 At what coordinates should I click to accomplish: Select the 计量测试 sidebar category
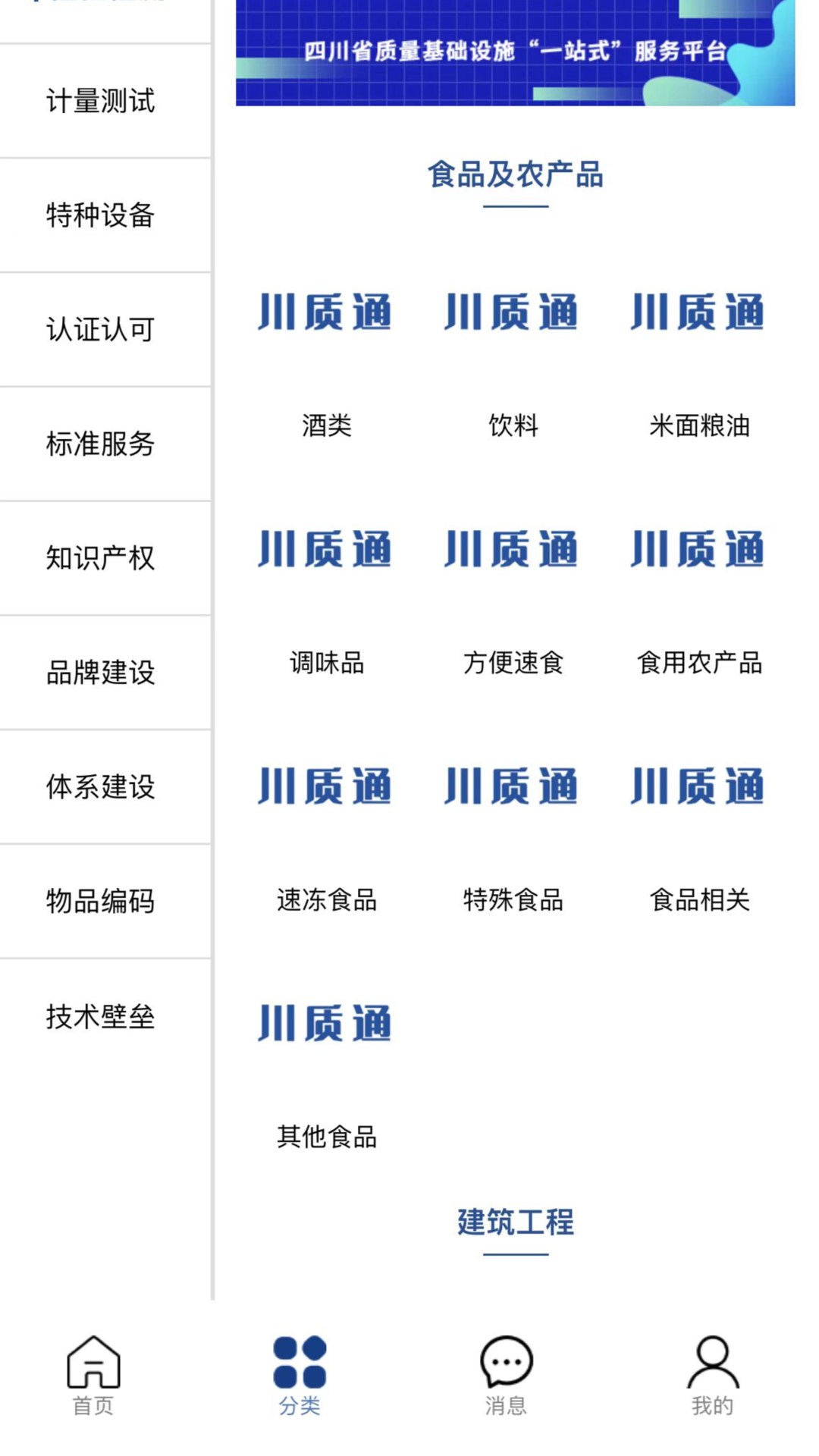(x=100, y=102)
